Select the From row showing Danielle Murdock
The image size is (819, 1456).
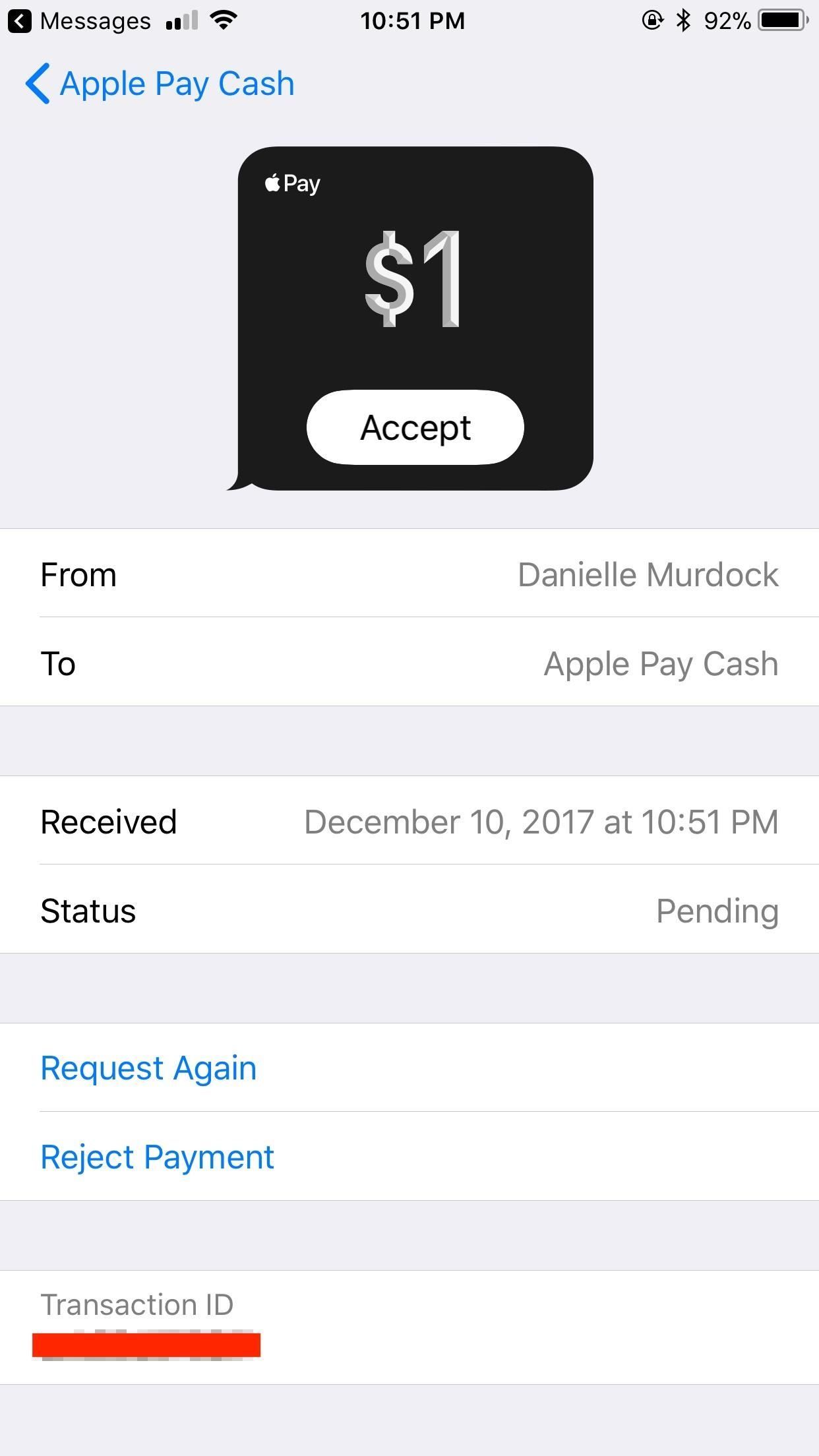409,574
